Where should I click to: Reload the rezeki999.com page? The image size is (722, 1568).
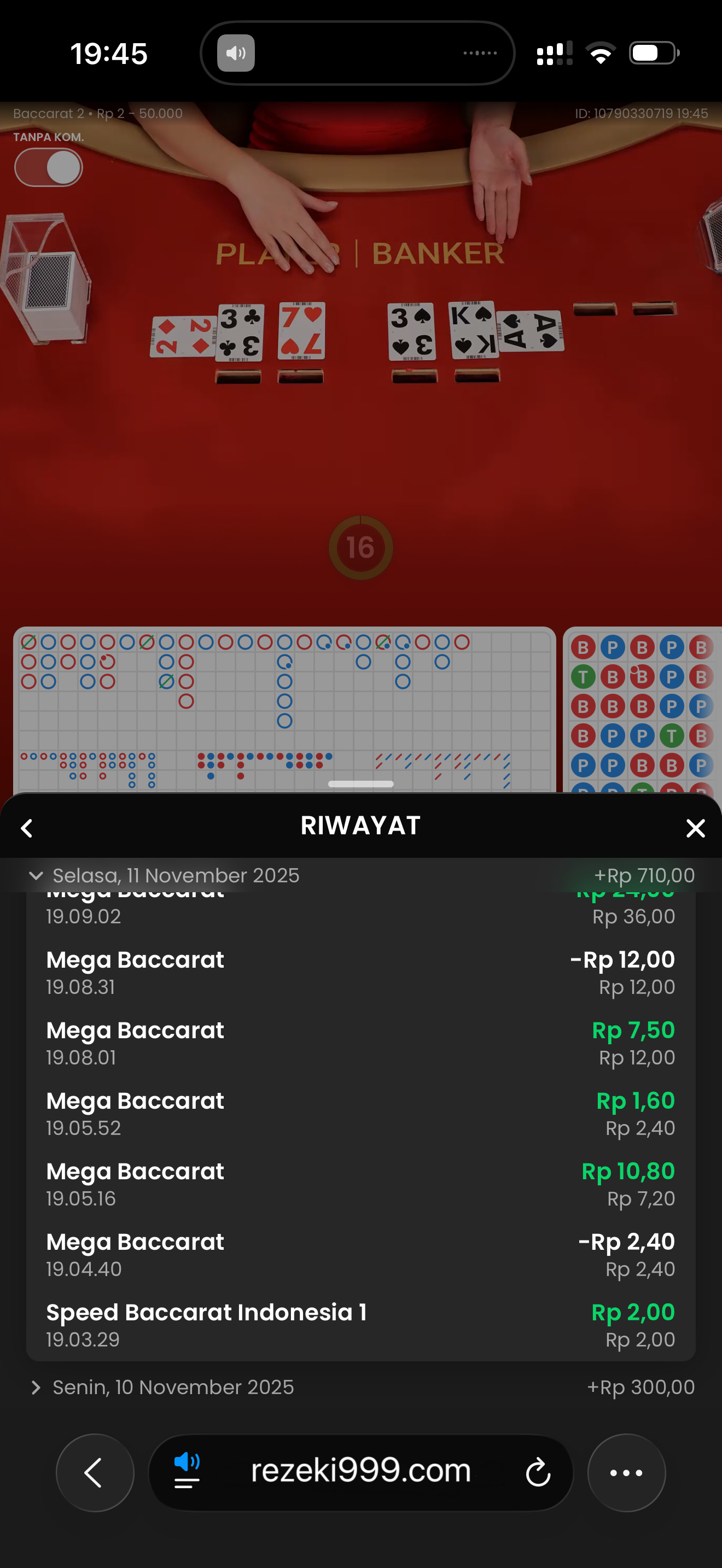tap(538, 1472)
